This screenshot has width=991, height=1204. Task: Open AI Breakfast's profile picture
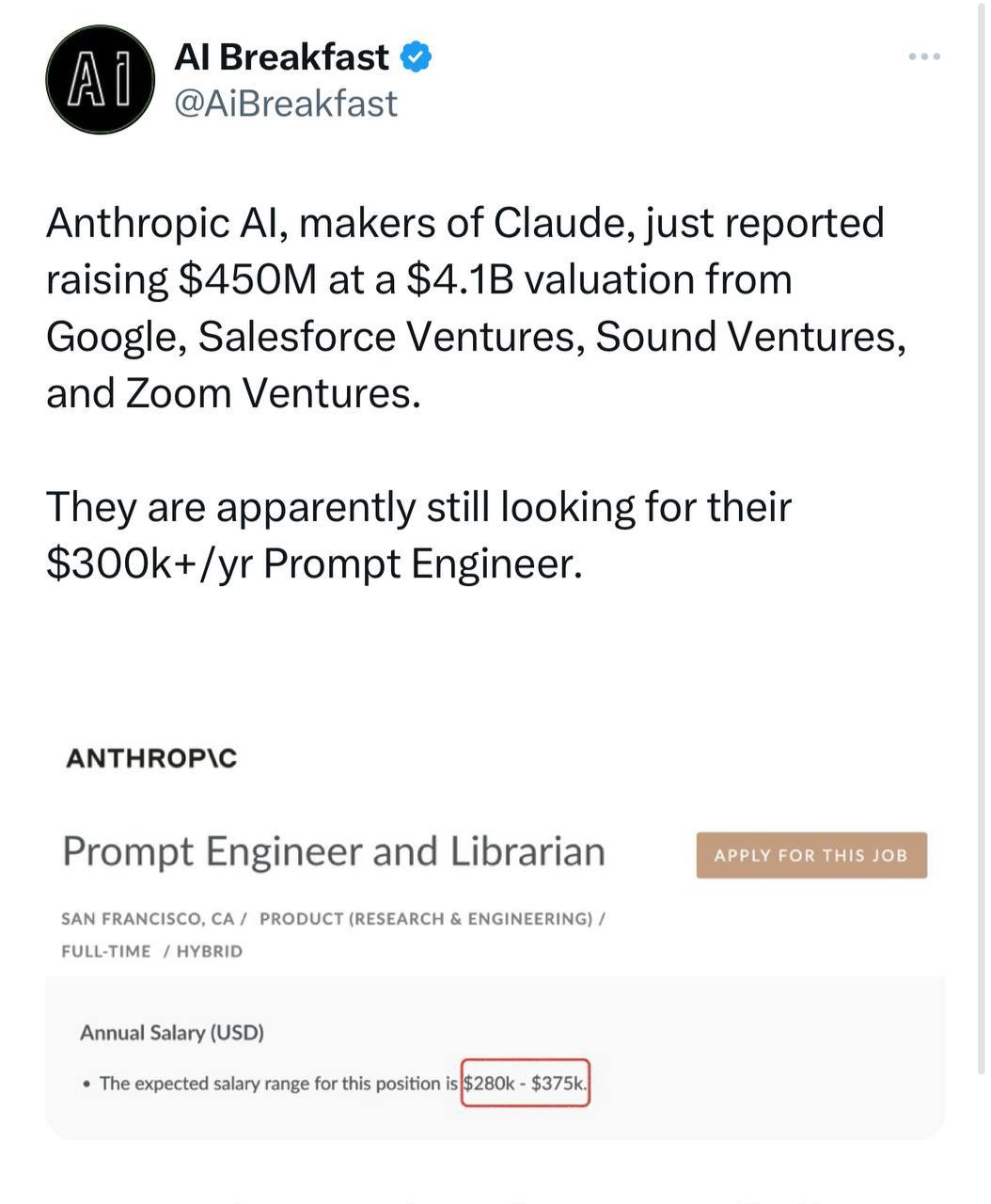coord(100,80)
